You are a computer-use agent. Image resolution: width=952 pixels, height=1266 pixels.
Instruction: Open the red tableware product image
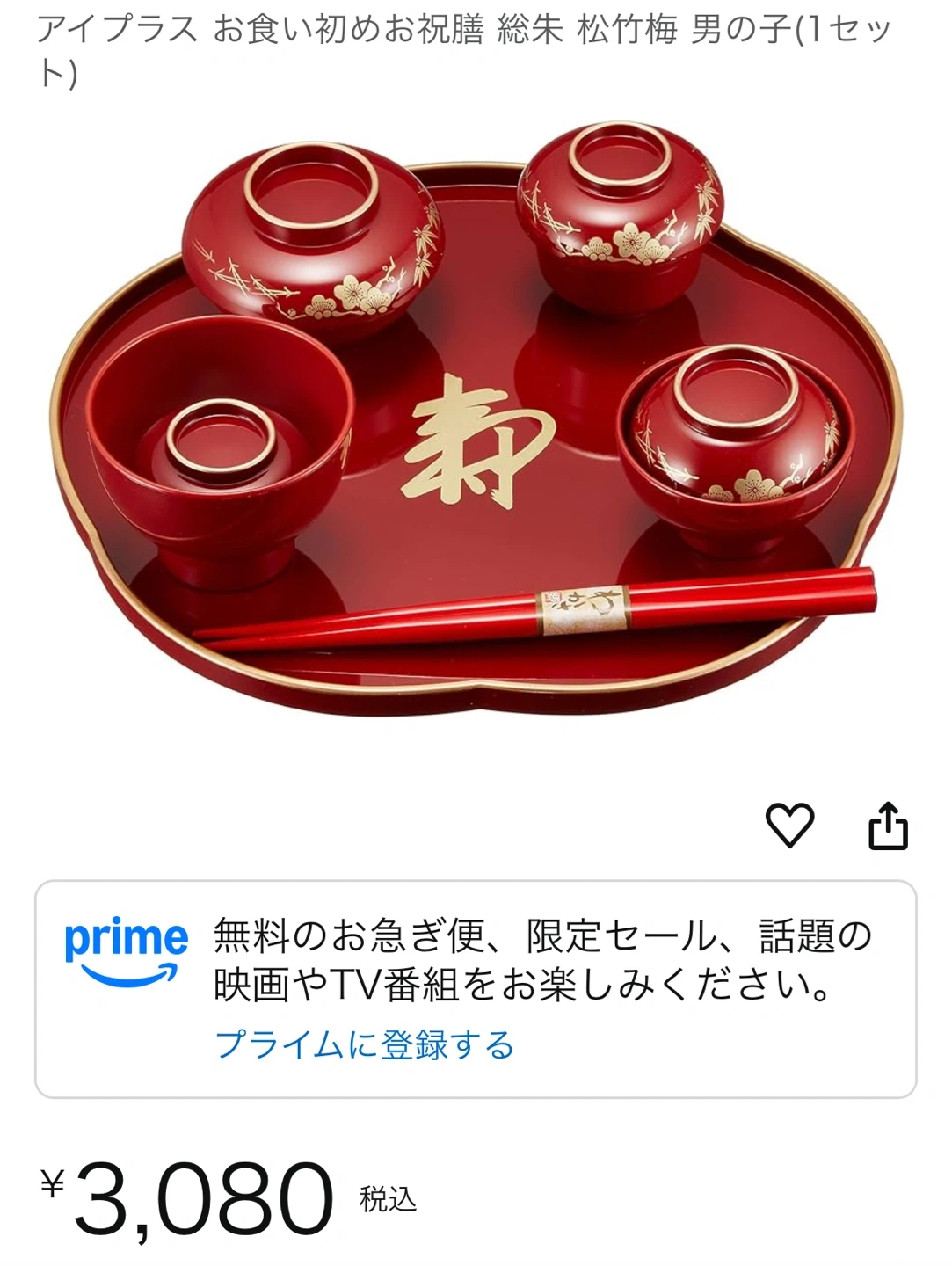[x=475, y=422]
